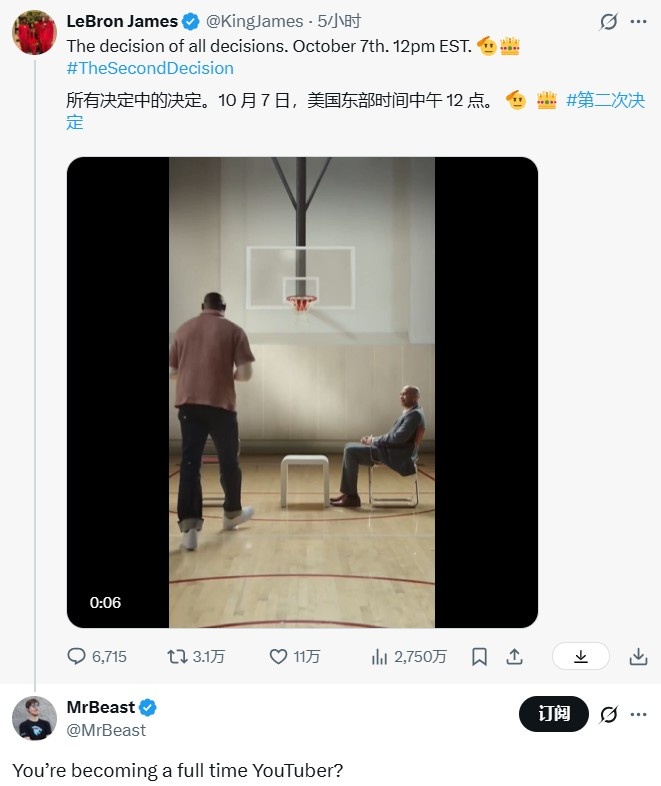Play LeBron's basketball court video
Screen dimensions: 661x786
pos(302,392)
